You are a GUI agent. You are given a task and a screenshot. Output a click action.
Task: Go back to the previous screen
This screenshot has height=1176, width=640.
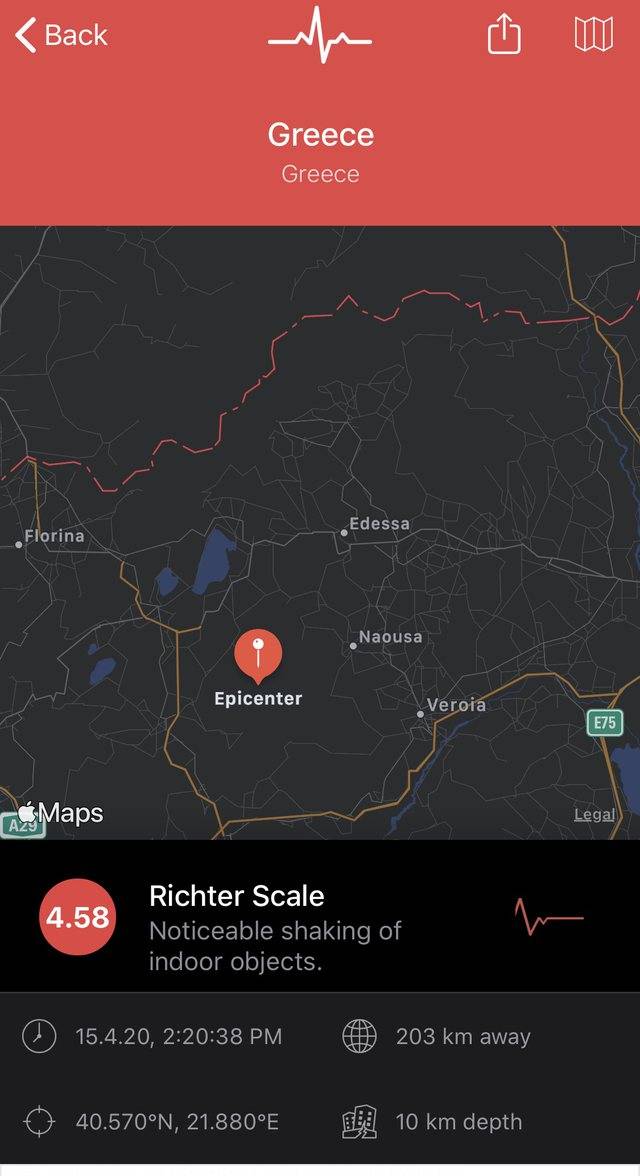point(60,36)
